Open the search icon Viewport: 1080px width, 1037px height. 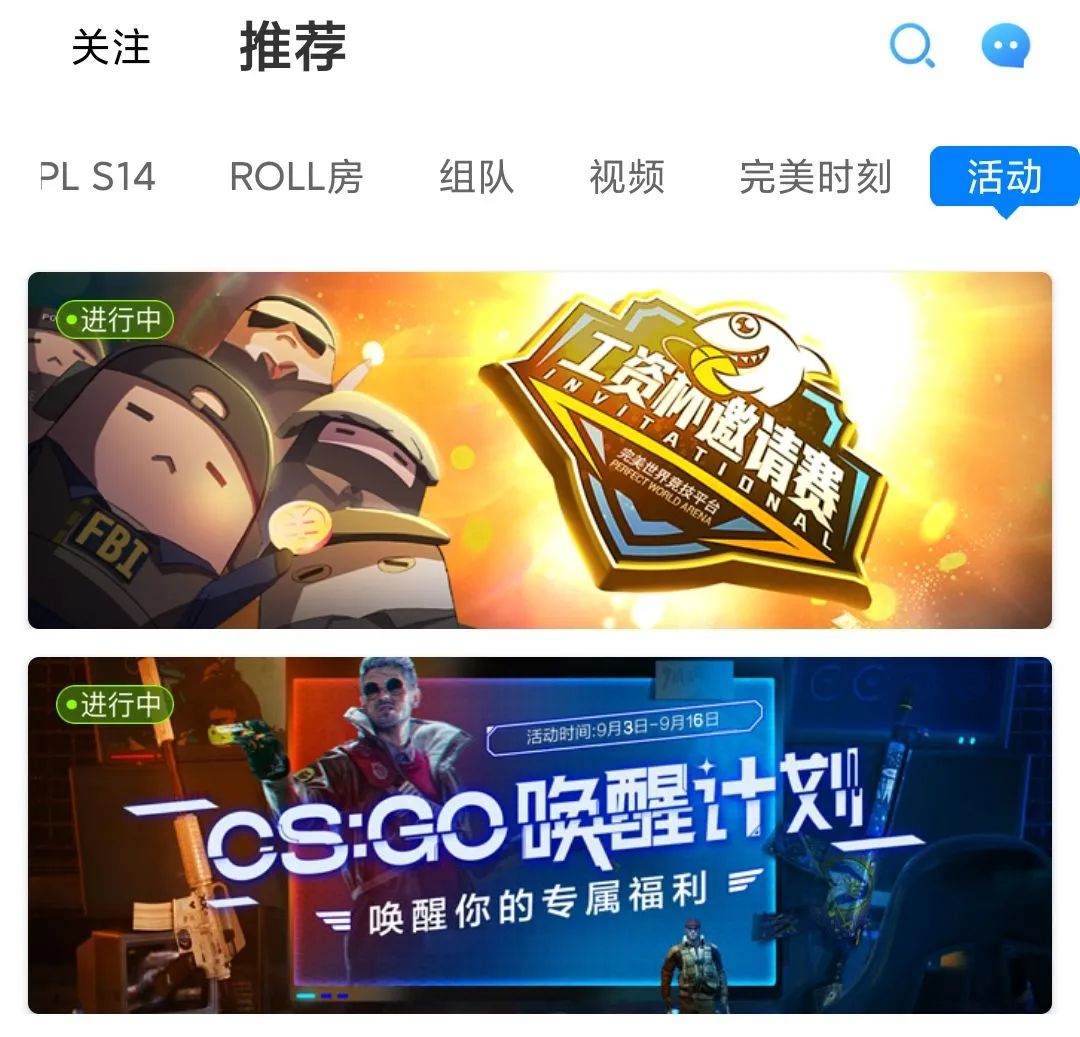point(911,47)
